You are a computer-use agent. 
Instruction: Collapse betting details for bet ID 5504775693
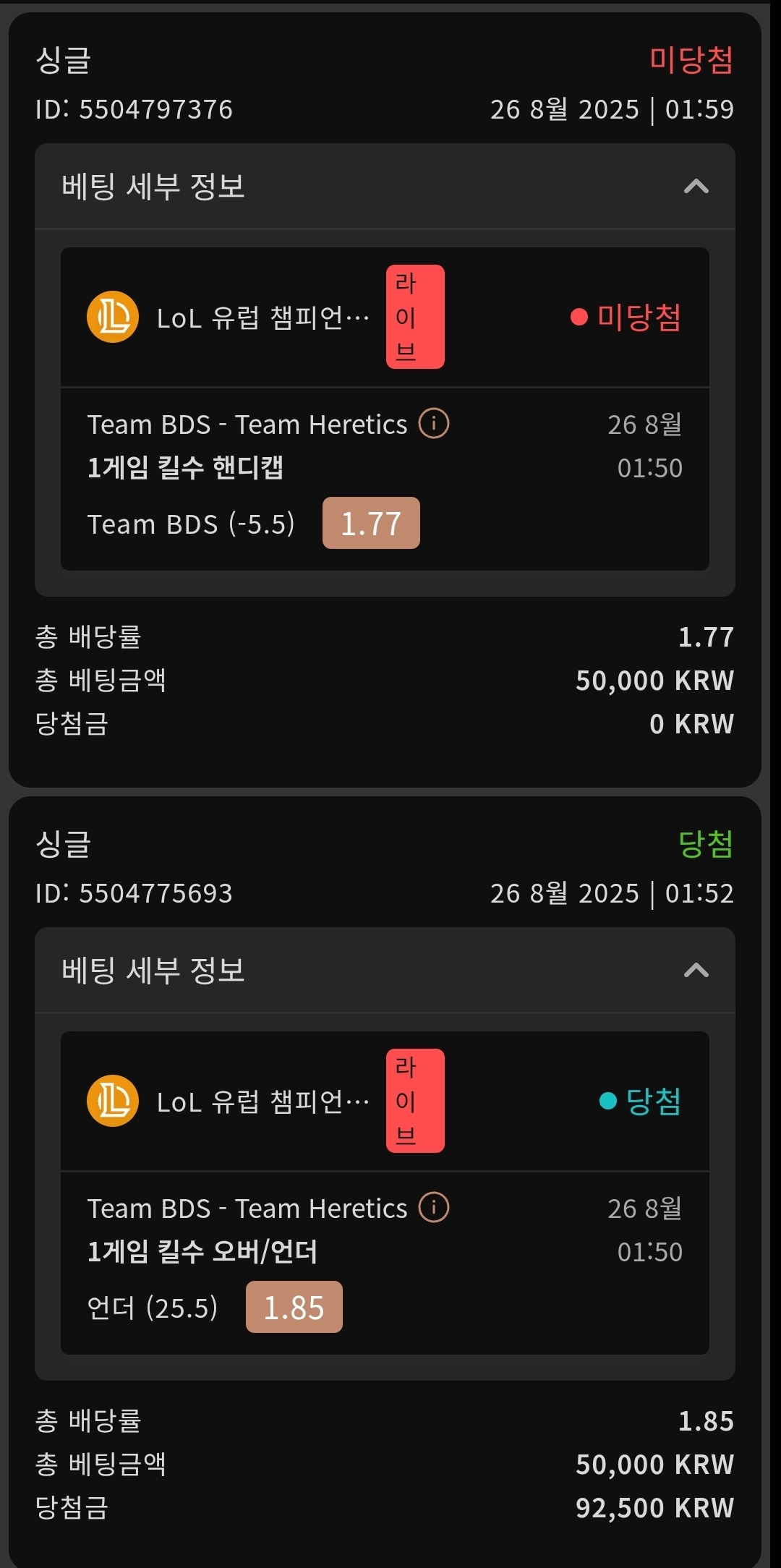[x=696, y=971]
